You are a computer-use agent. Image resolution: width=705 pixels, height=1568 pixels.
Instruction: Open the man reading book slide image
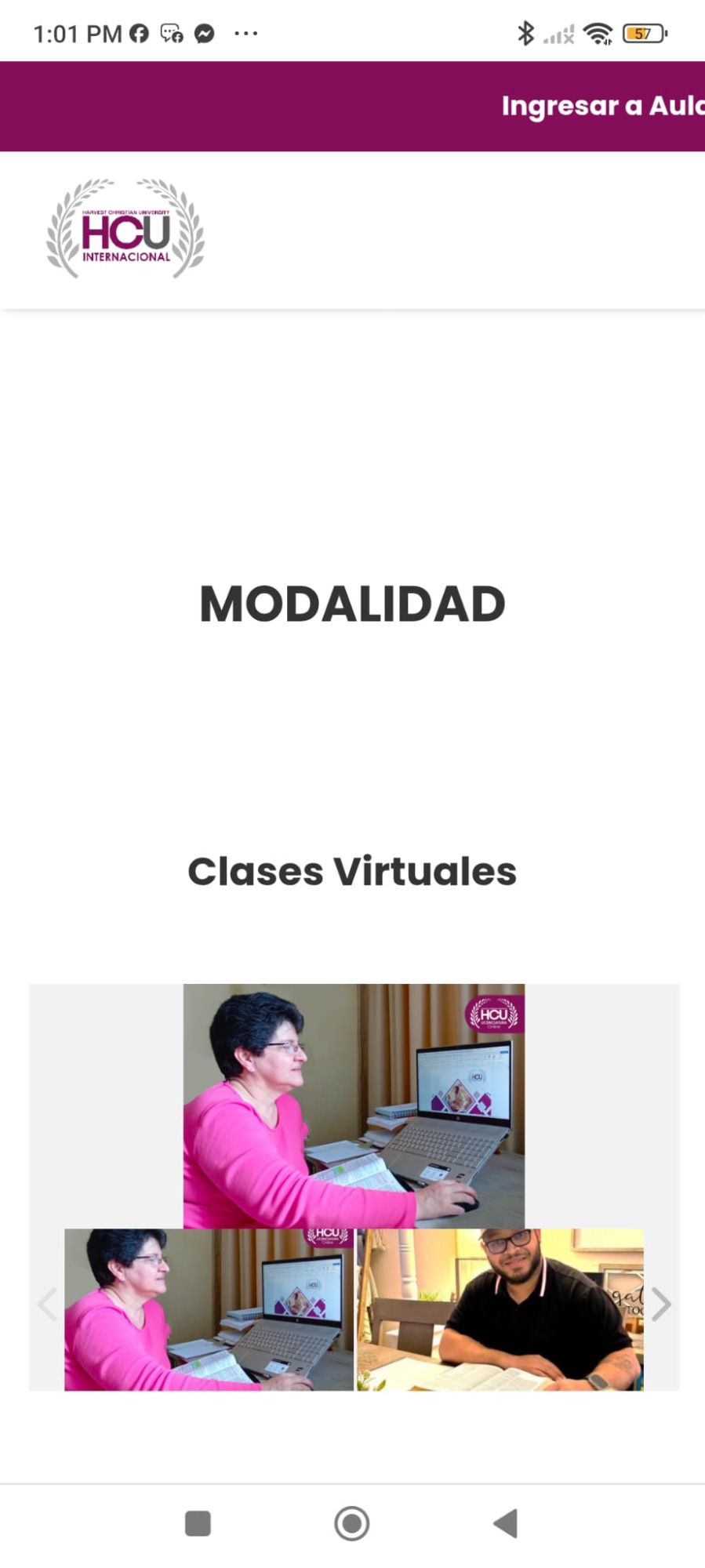click(x=500, y=1310)
